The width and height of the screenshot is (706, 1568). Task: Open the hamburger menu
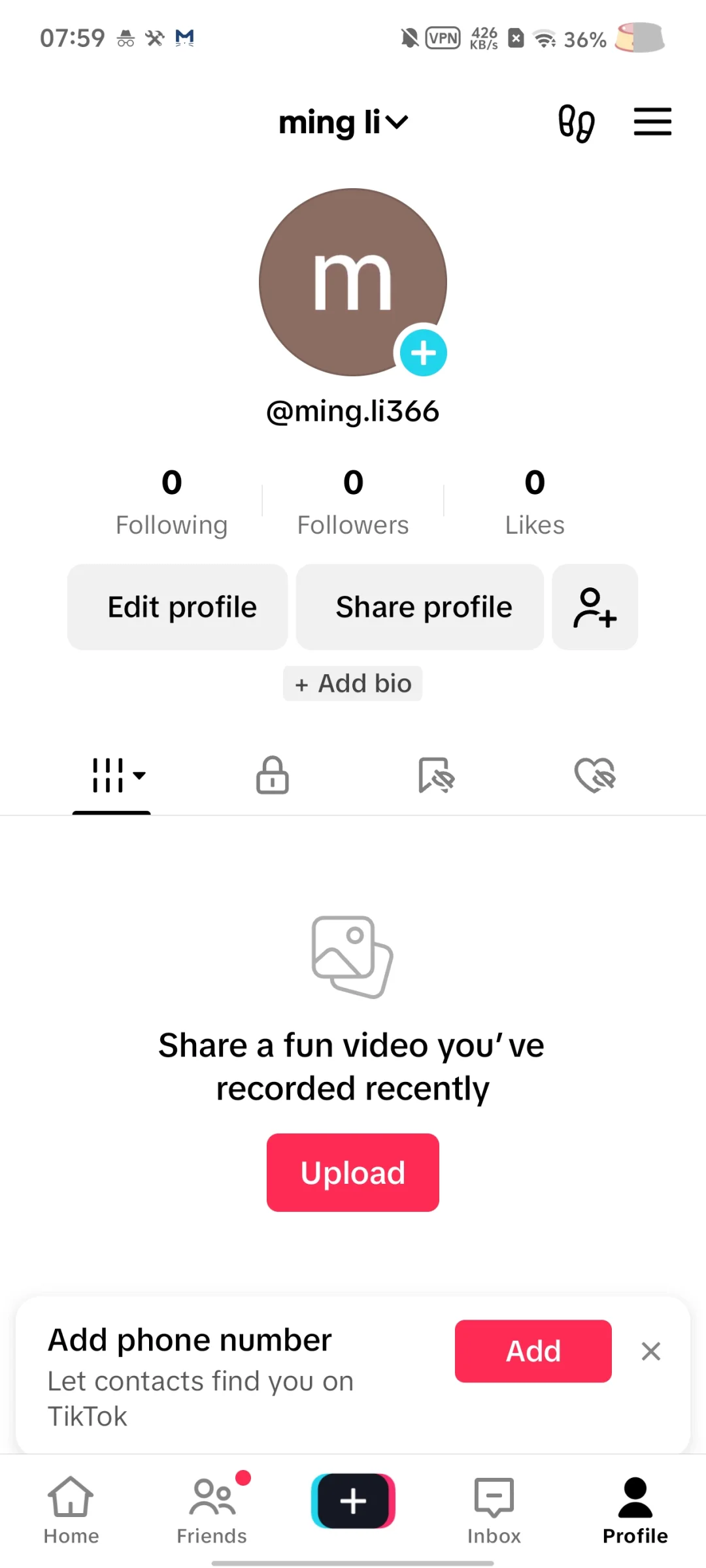click(x=652, y=122)
